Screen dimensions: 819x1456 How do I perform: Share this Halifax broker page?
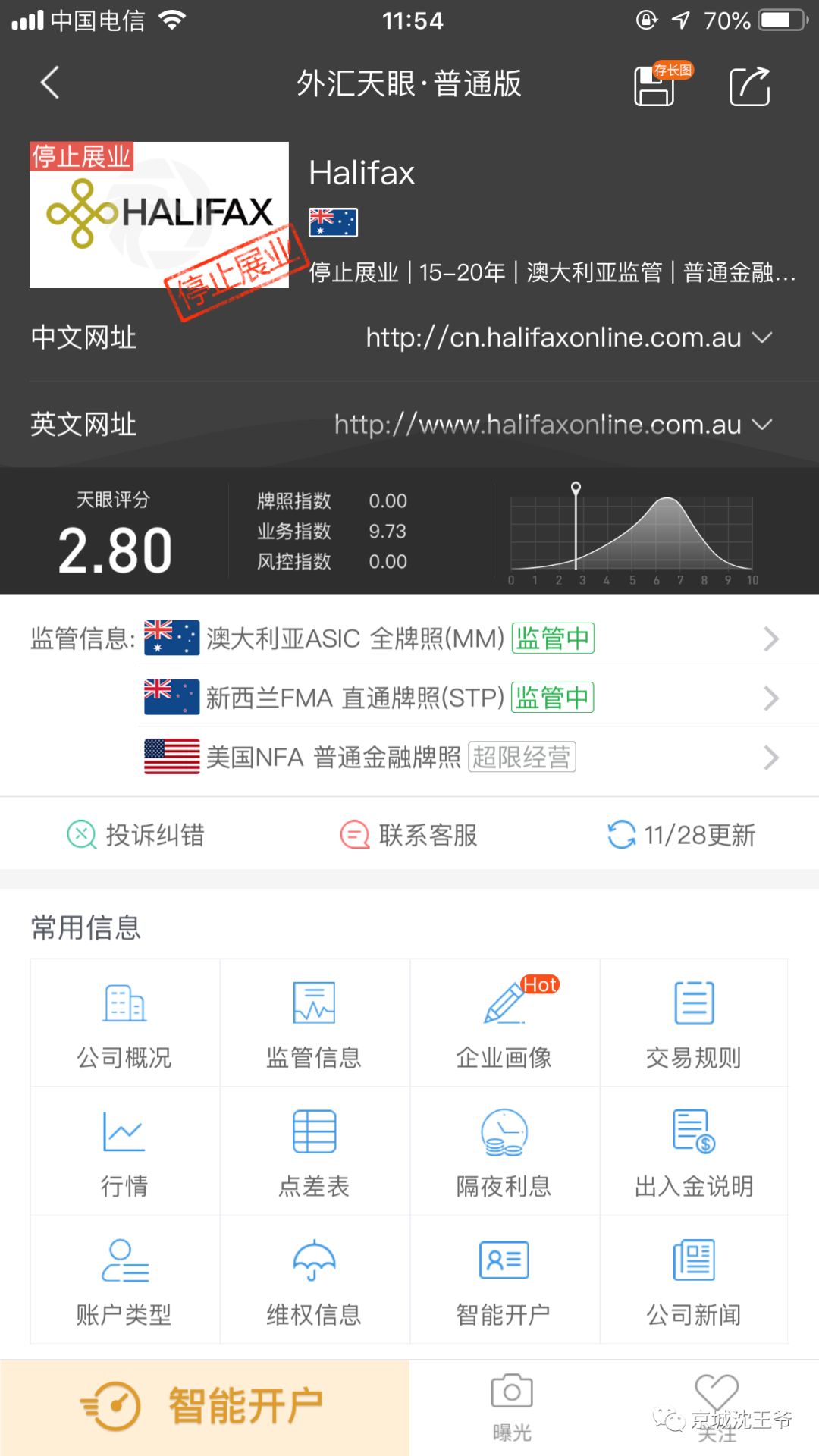click(749, 86)
